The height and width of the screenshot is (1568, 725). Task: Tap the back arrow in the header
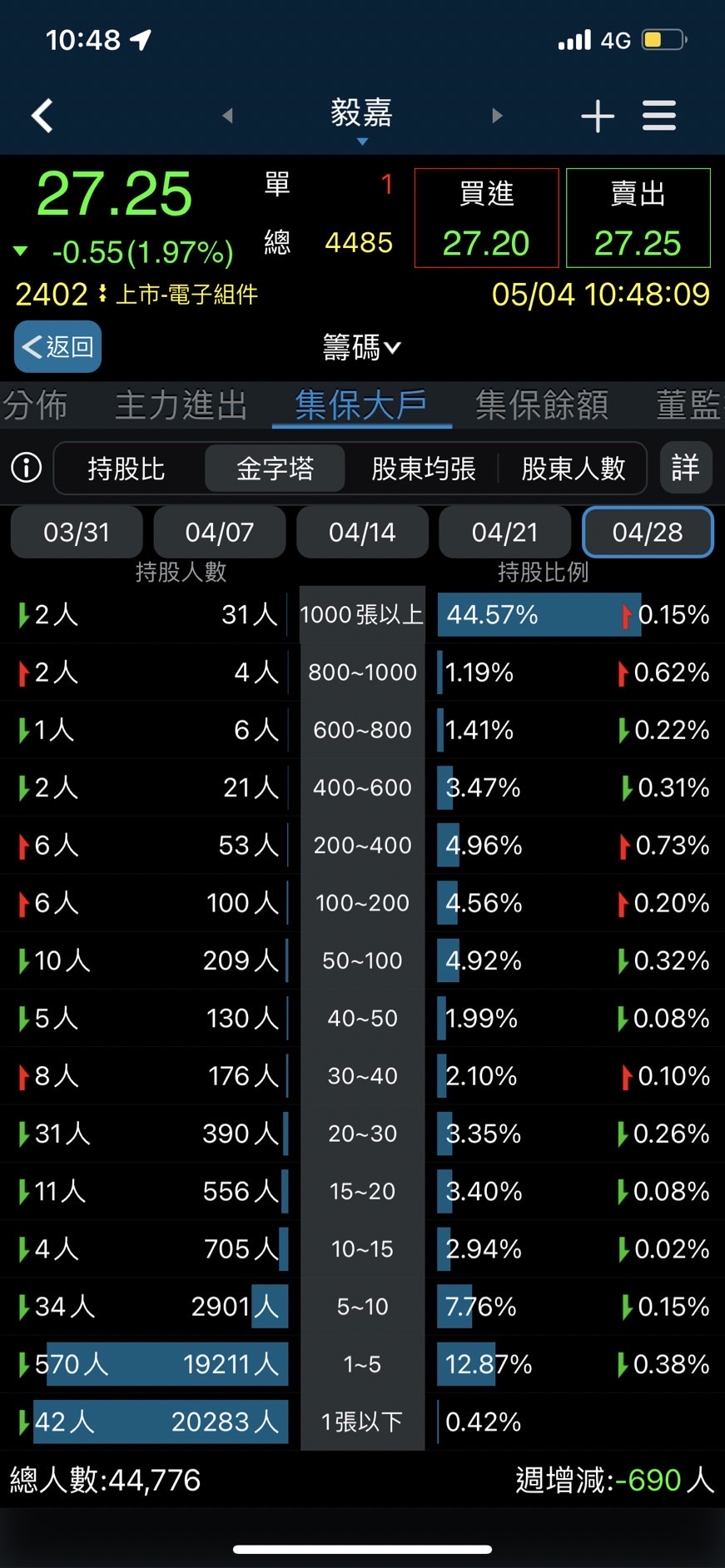pyautogui.click(x=42, y=116)
